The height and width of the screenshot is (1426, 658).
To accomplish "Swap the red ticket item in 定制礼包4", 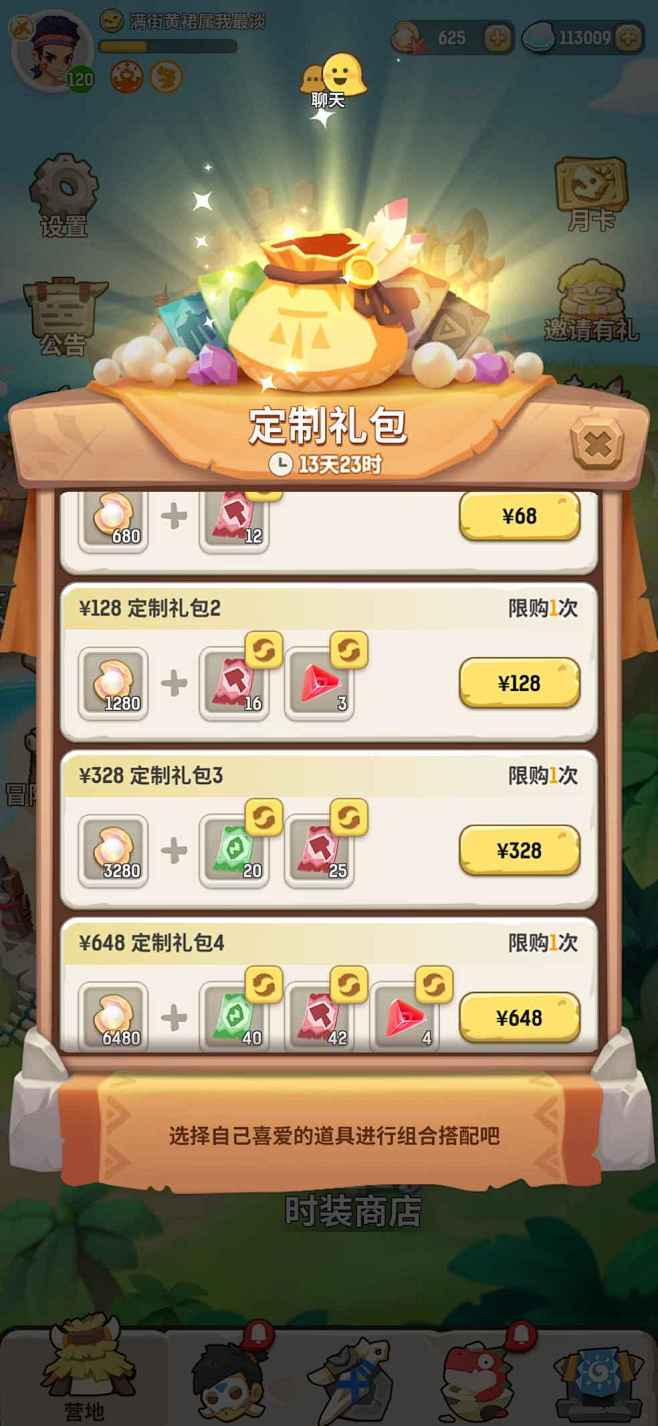I will 349,985.
